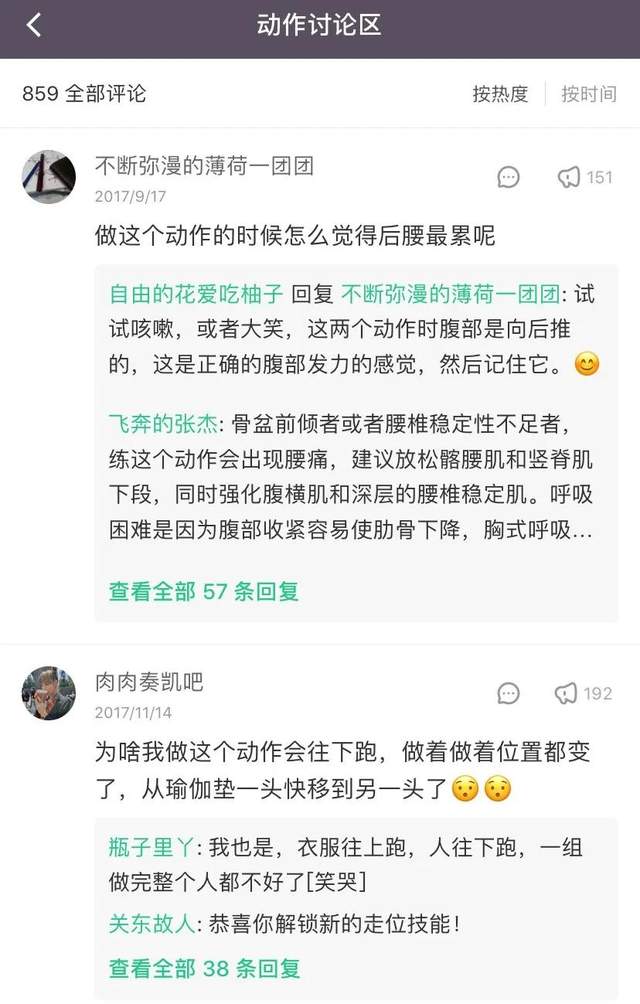Like 不断弥漫的薄荷一团团's comment with 151 likes

point(569,177)
